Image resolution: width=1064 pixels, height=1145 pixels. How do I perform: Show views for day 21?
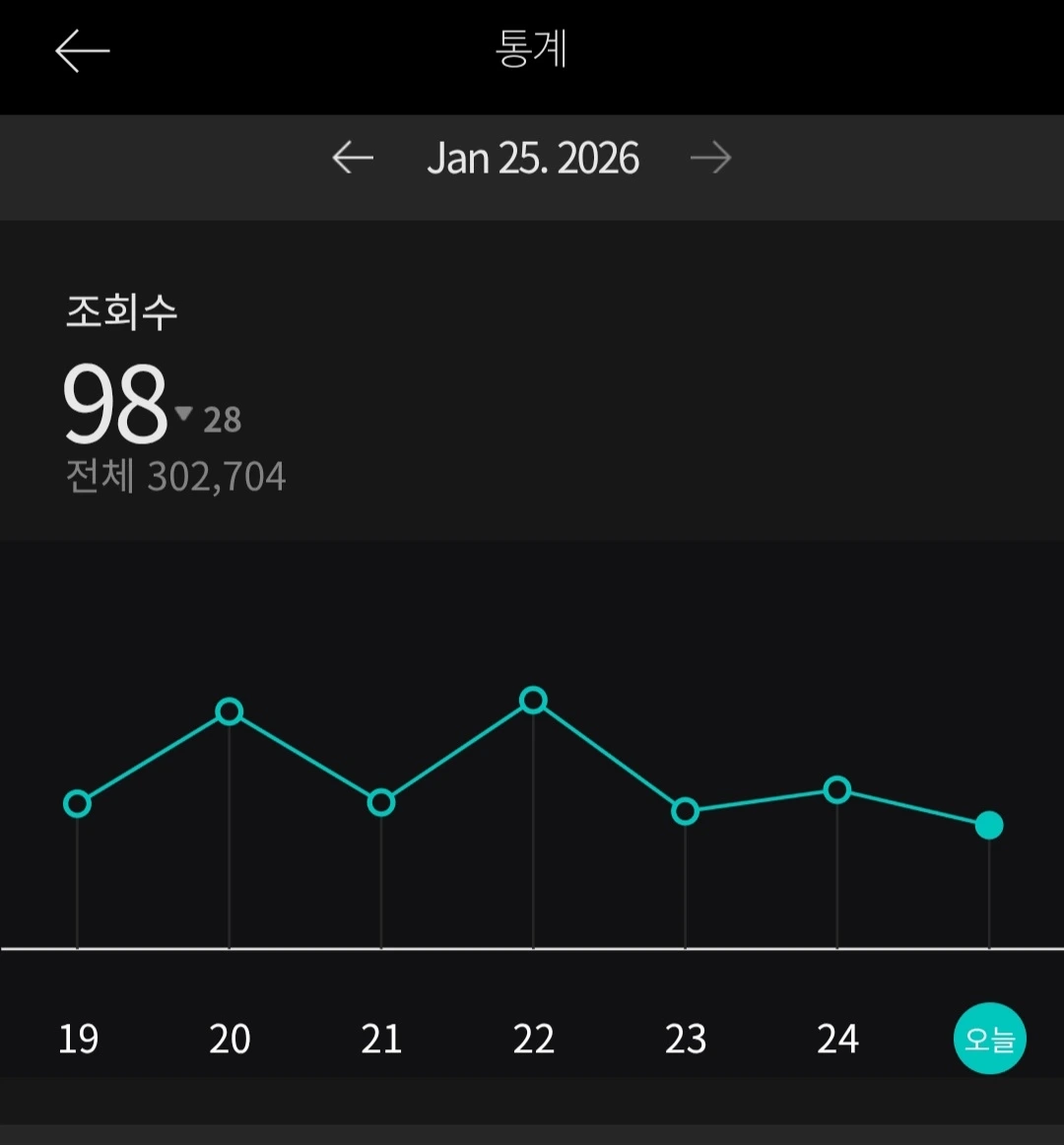[x=381, y=1039]
